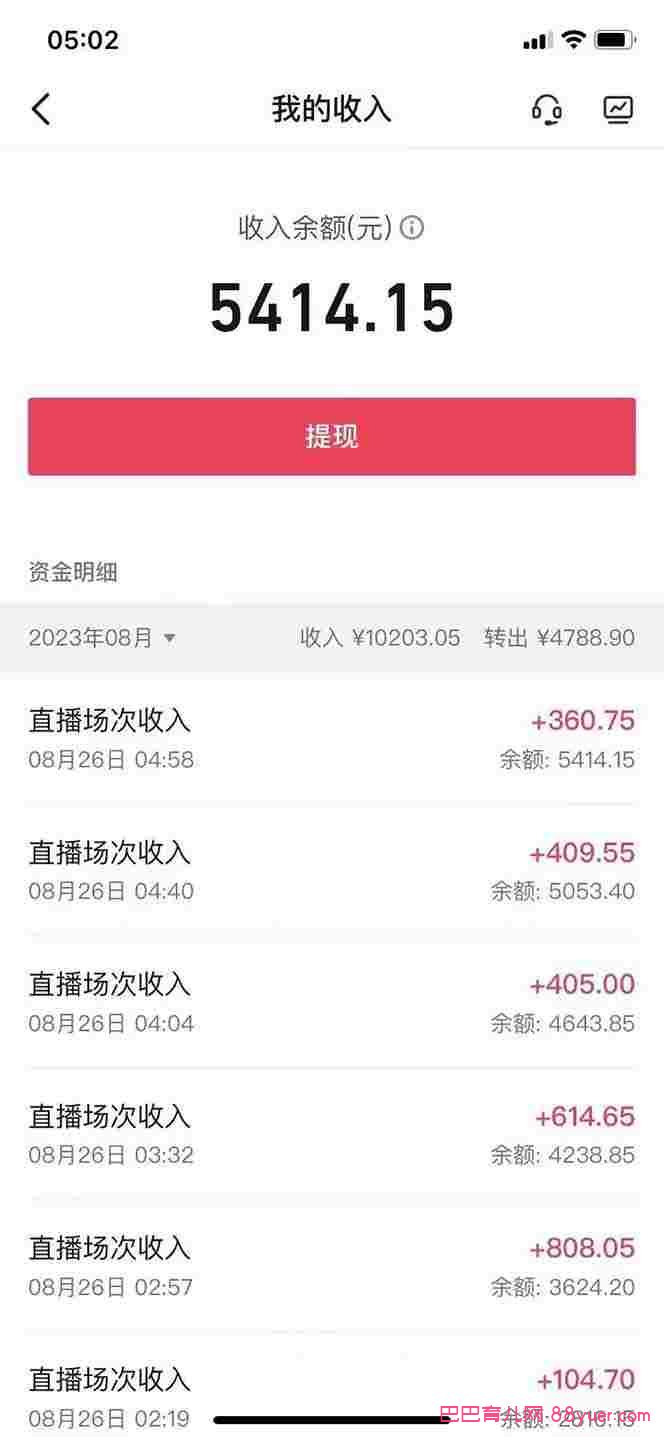Open the 04:04 income entry +405.00
664x1437 pixels.
click(332, 1003)
